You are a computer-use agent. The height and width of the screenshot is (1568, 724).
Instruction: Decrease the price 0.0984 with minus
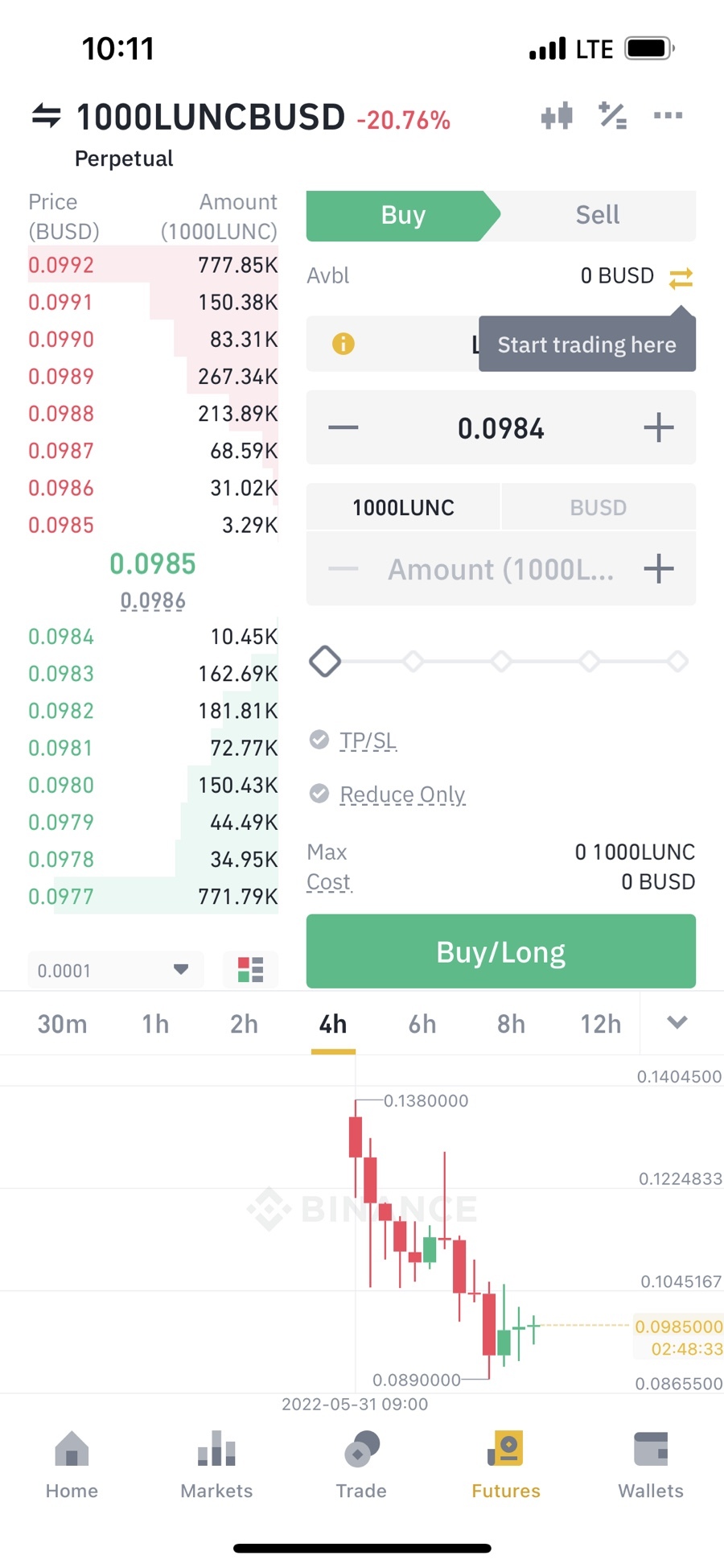(x=343, y=427)
